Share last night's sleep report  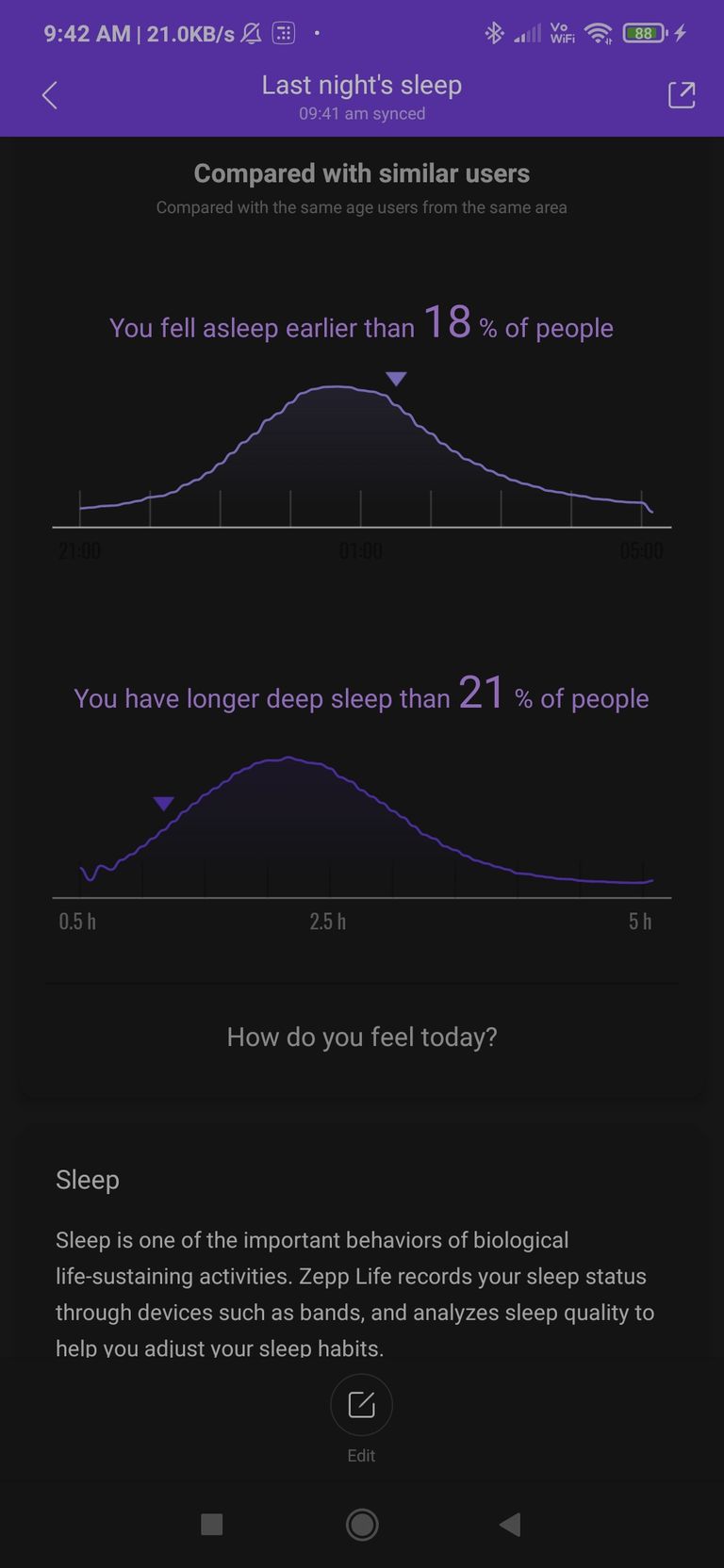tap(681, 95)
